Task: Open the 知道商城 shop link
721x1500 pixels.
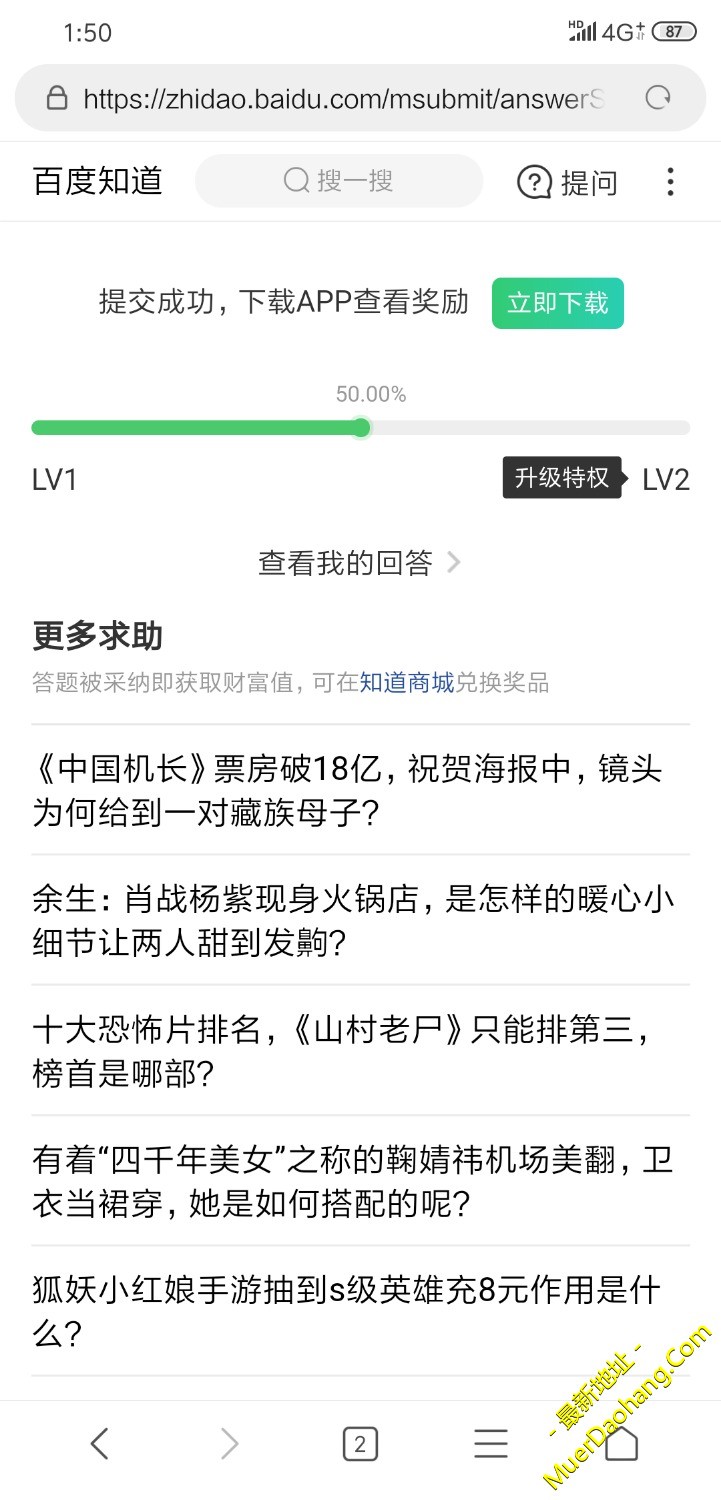Action: point(406,683)
